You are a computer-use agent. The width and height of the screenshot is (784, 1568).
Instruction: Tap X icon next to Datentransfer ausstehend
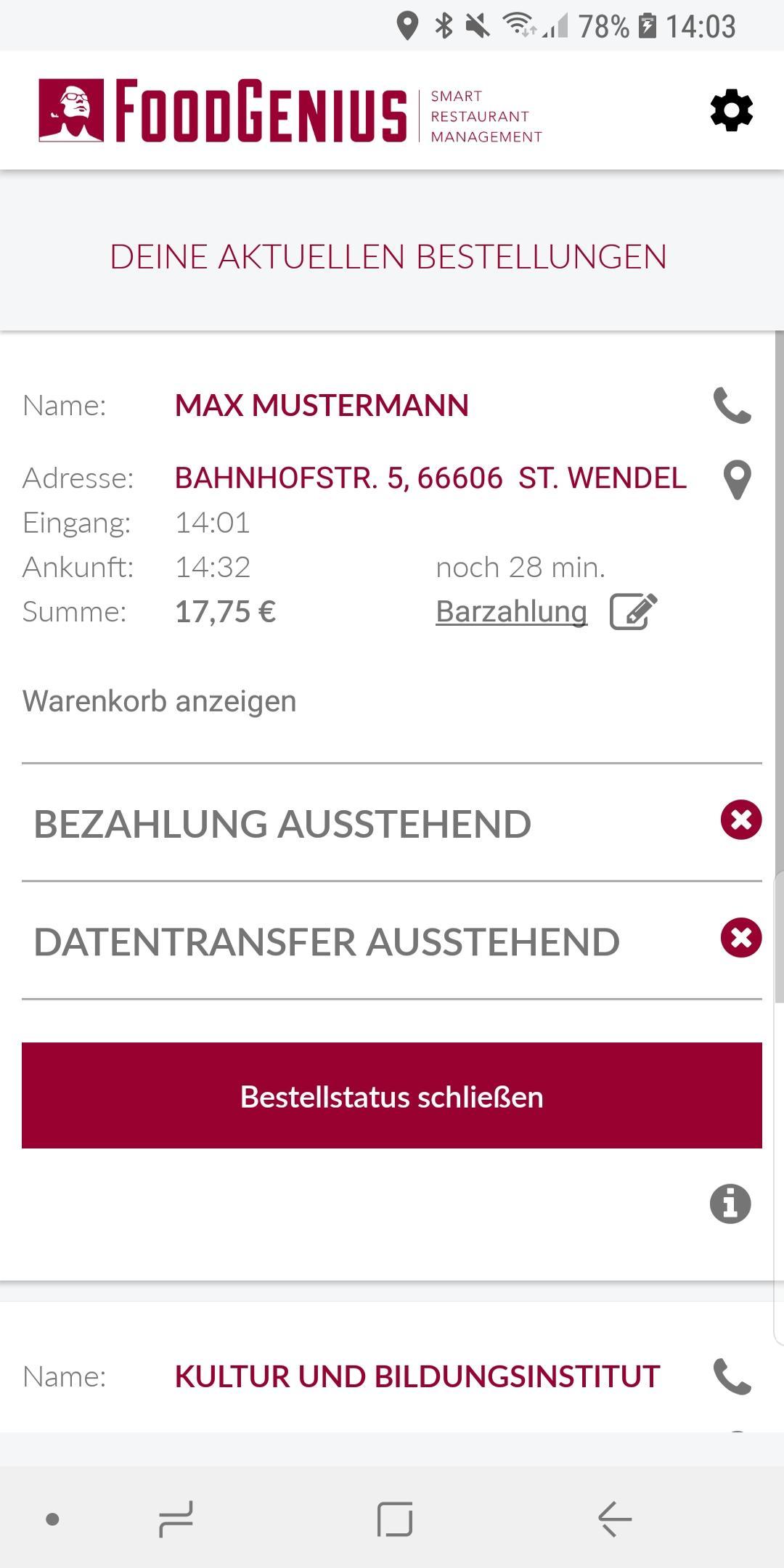[x=740, y=938]
